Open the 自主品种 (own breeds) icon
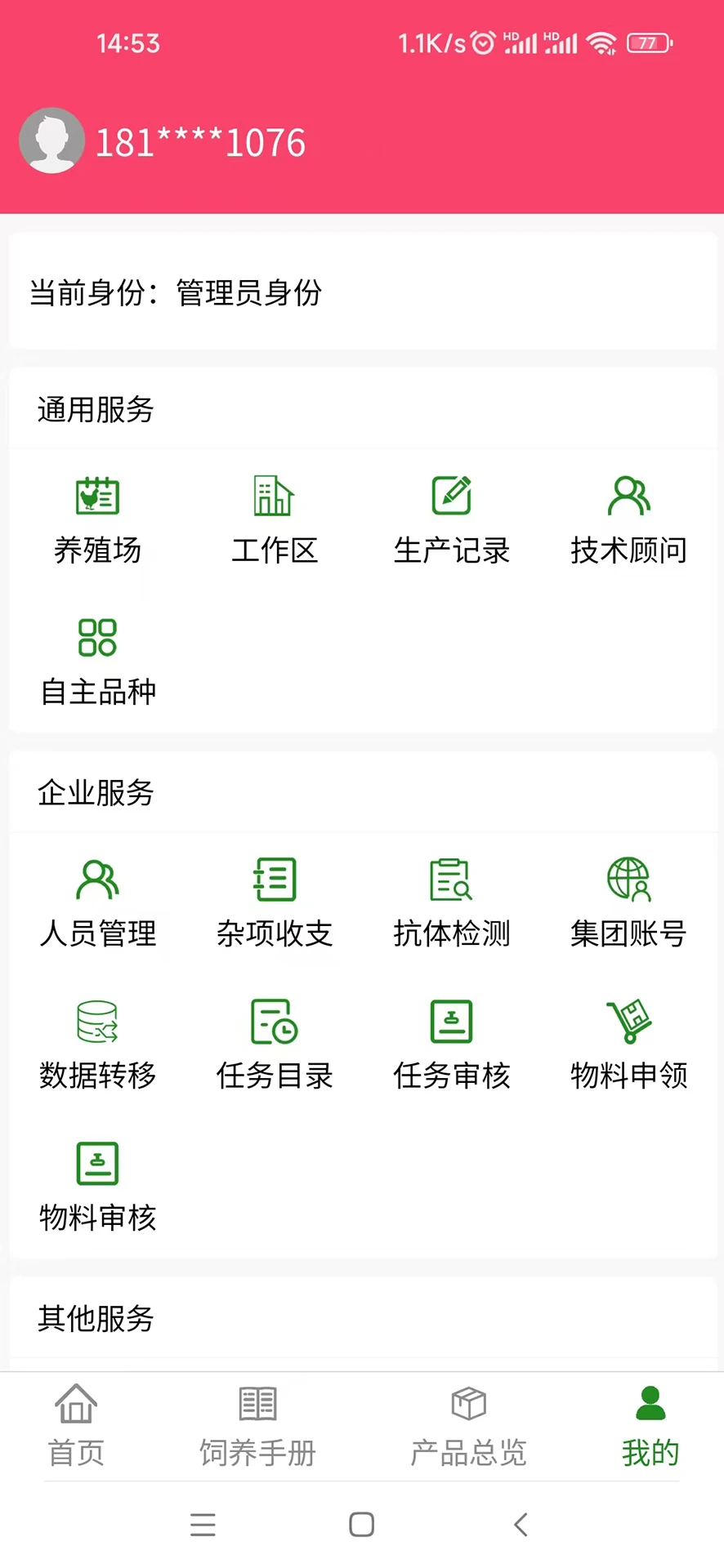Image resolution: width=724 pixels, height=1568 pixels. click(97, 657)
